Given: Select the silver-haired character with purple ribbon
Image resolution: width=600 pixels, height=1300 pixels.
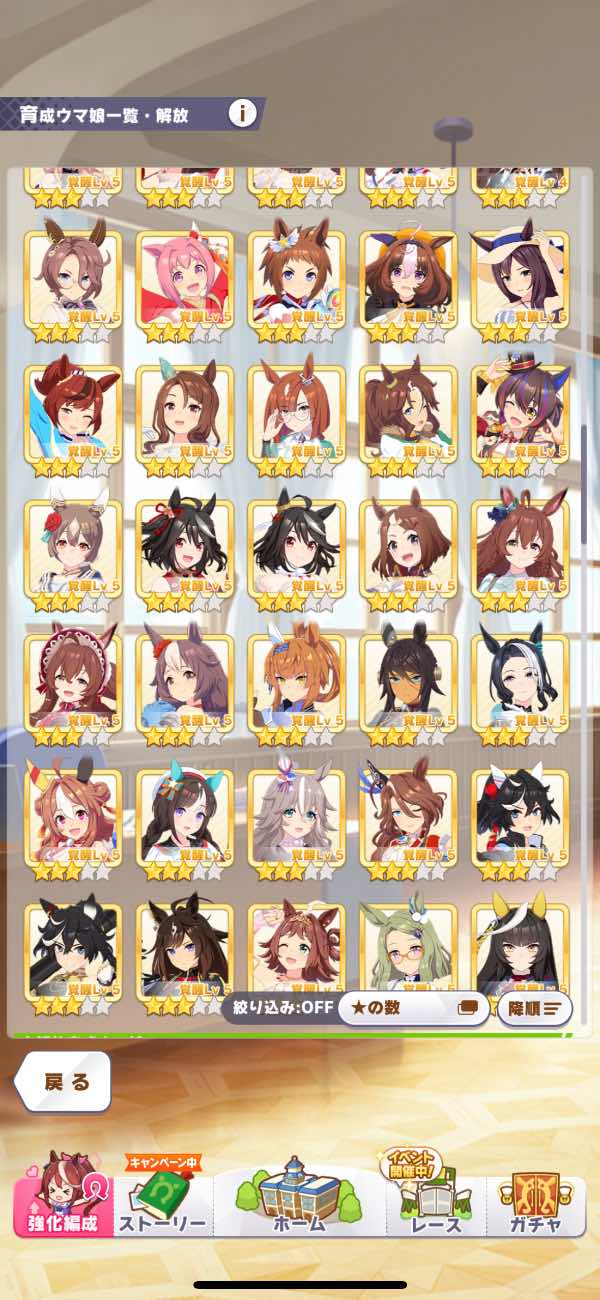Looking at the screenshot, I should point(296,814).
